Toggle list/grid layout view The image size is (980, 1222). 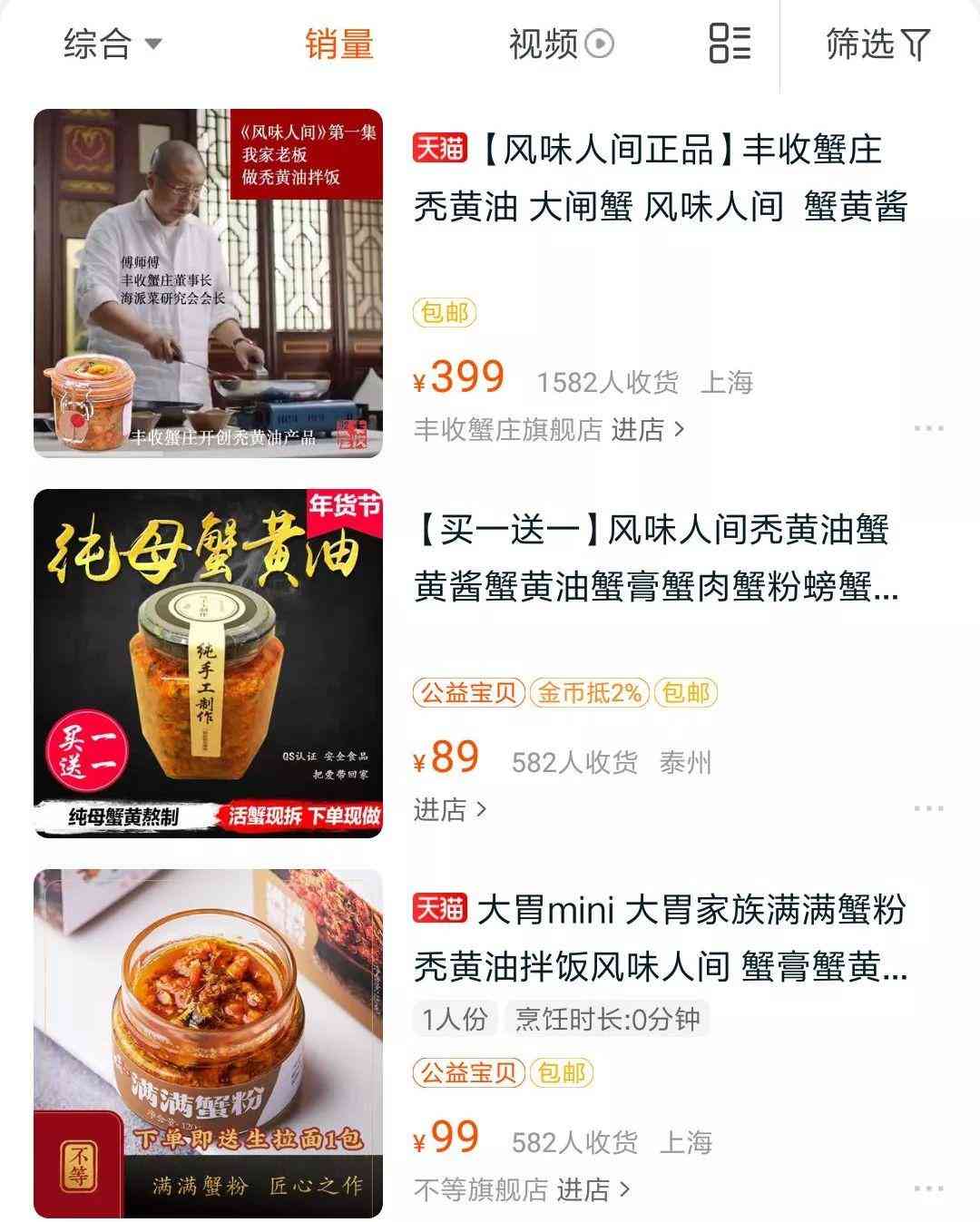click(730, 44)
